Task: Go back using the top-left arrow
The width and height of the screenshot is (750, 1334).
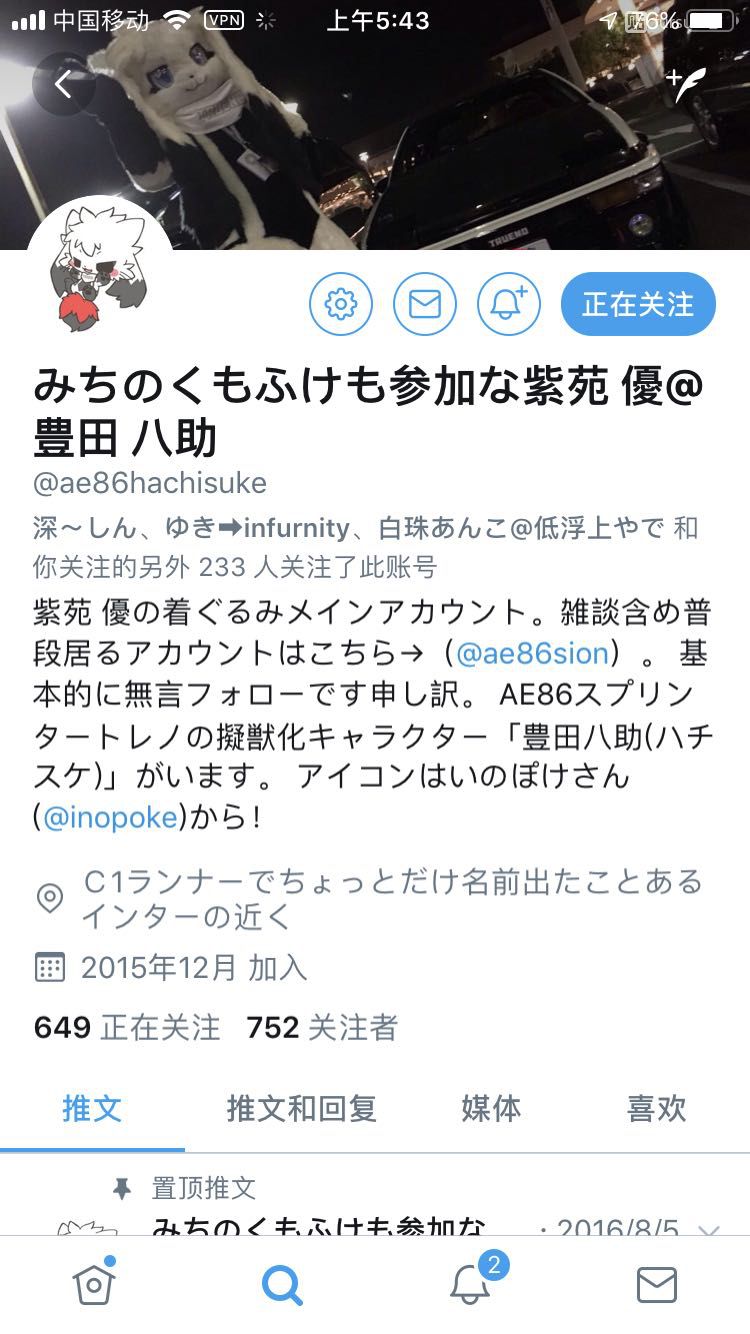Action: click(63, 85)
